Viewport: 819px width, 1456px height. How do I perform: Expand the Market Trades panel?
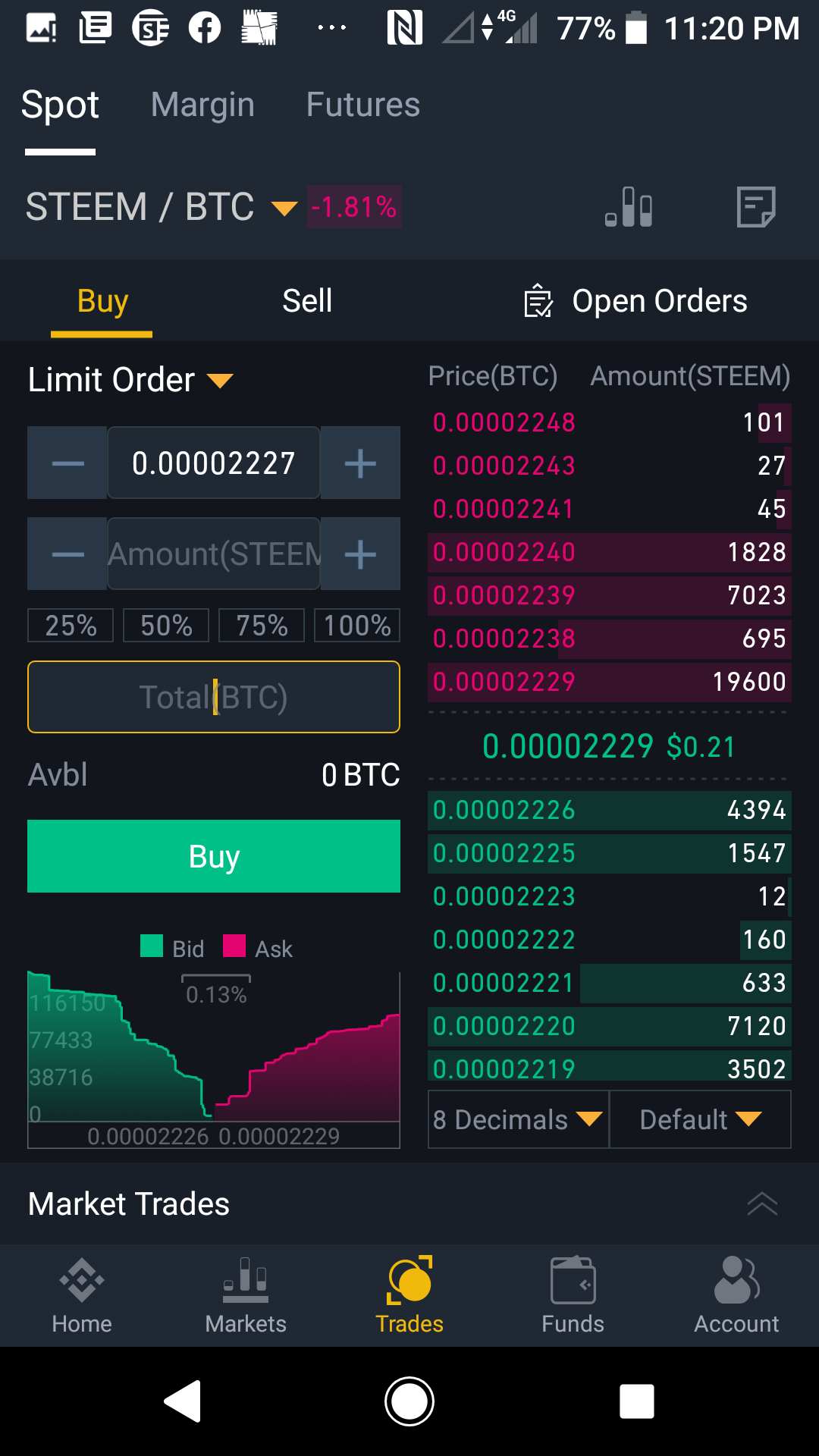(762, 1203)
